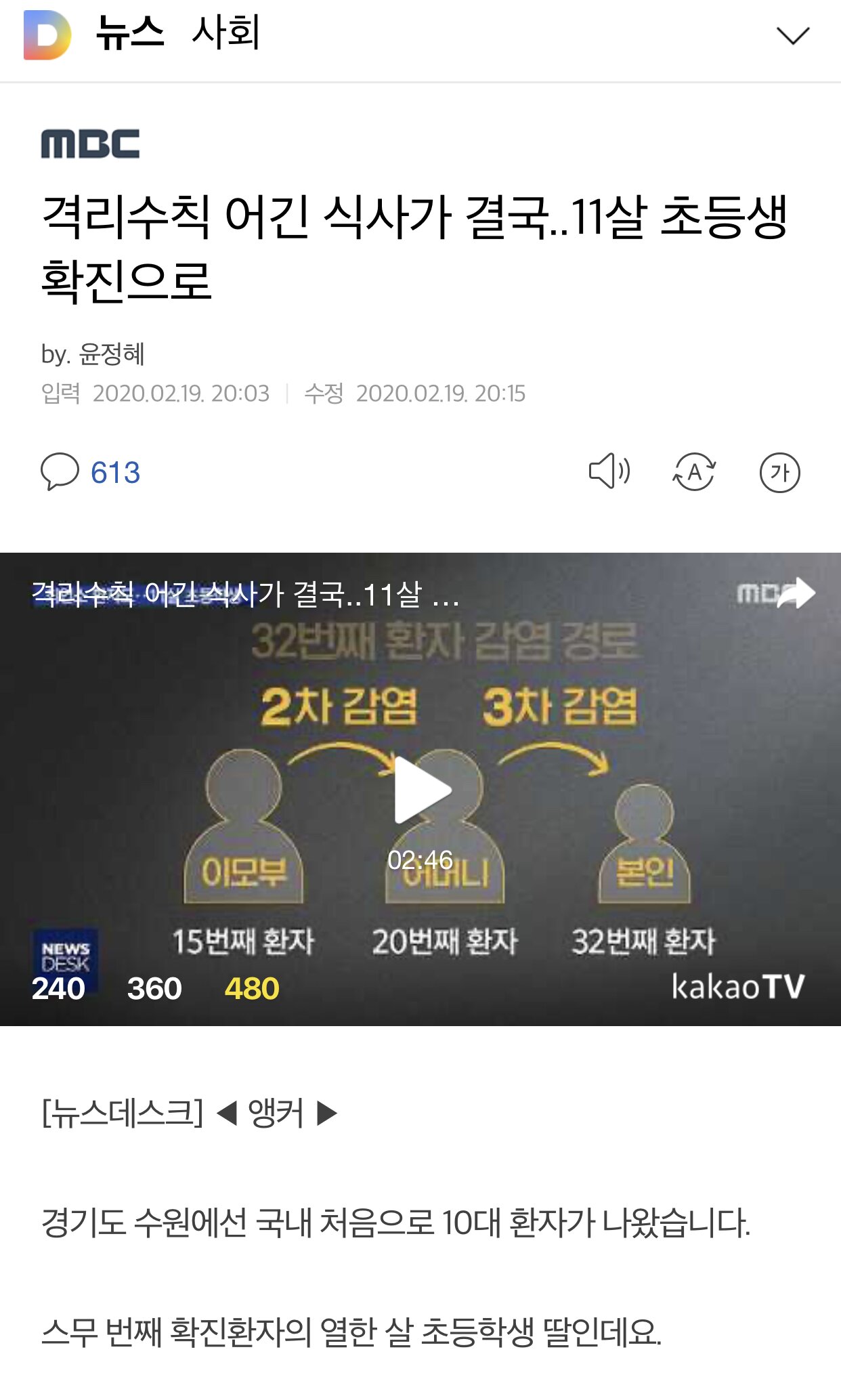Open the 사회 category
The image size is (841, 1400).
click(225, 33)
